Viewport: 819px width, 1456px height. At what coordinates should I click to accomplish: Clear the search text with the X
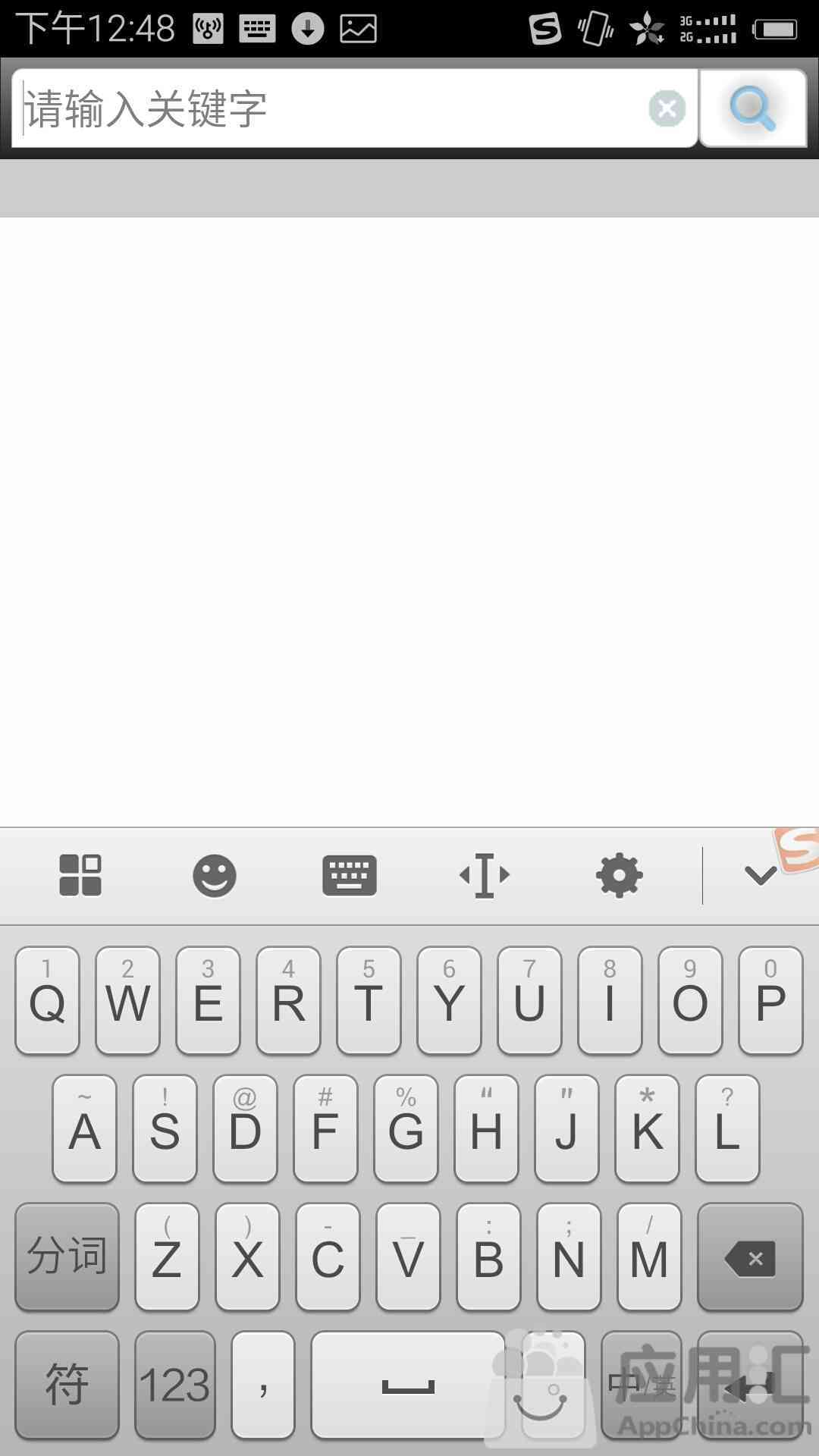[x=667, y=108]
